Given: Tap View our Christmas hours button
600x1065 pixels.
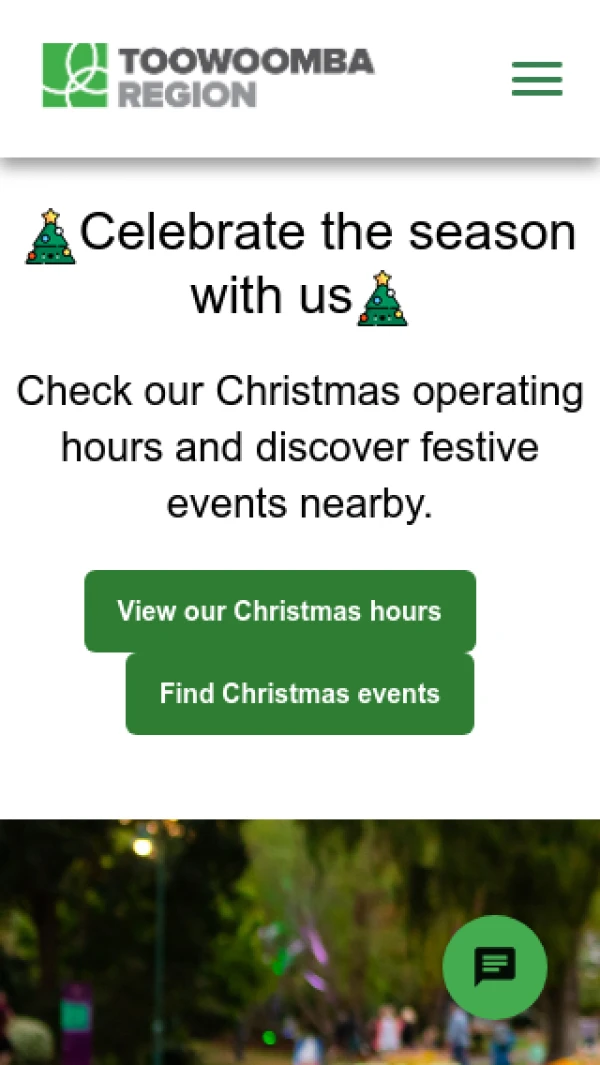Looking at the screenshot, I should click(279, 611).
